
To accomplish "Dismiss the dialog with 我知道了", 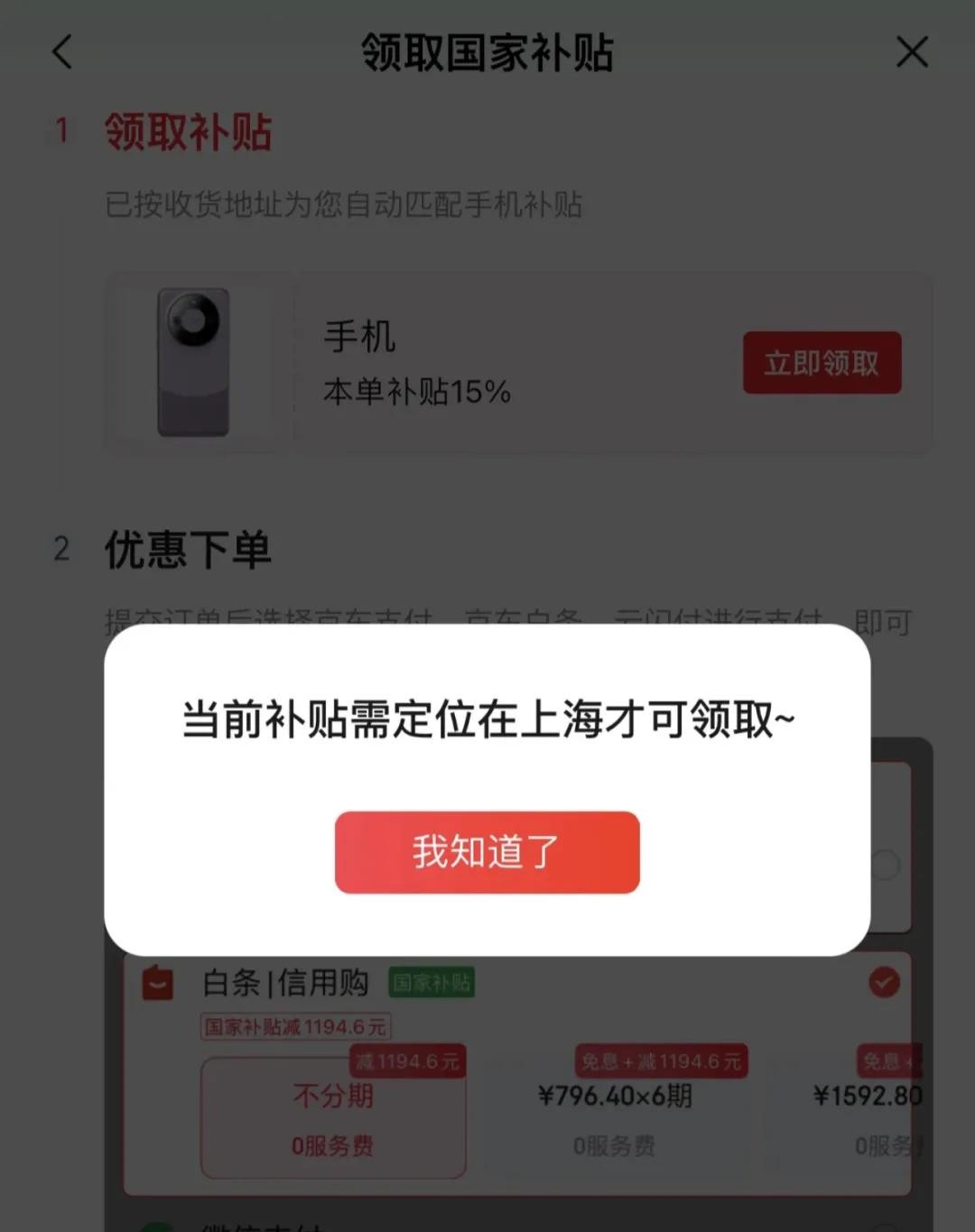I will (x=487, y=852).
